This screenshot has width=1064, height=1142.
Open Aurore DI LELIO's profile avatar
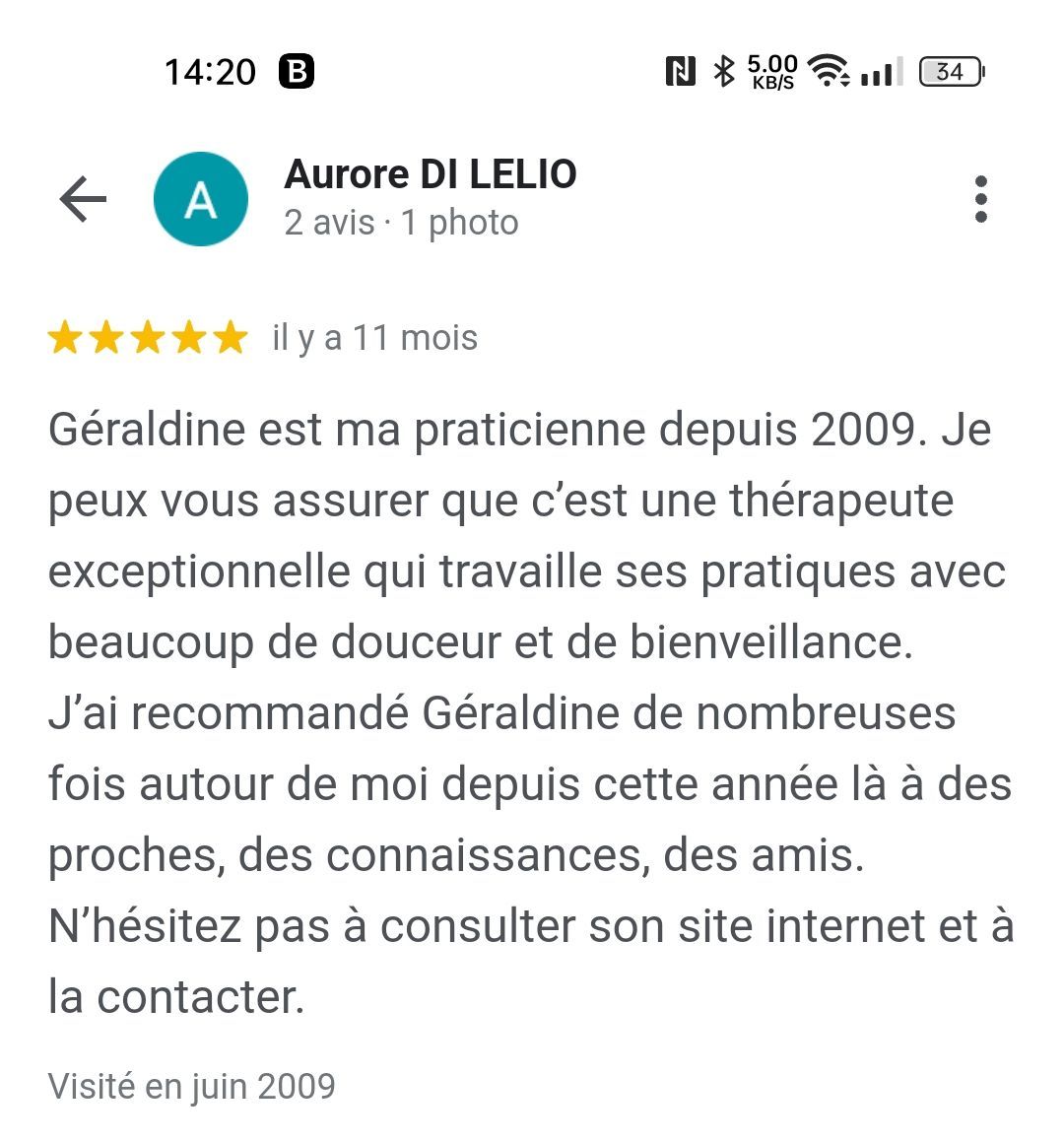pos(201,200)
